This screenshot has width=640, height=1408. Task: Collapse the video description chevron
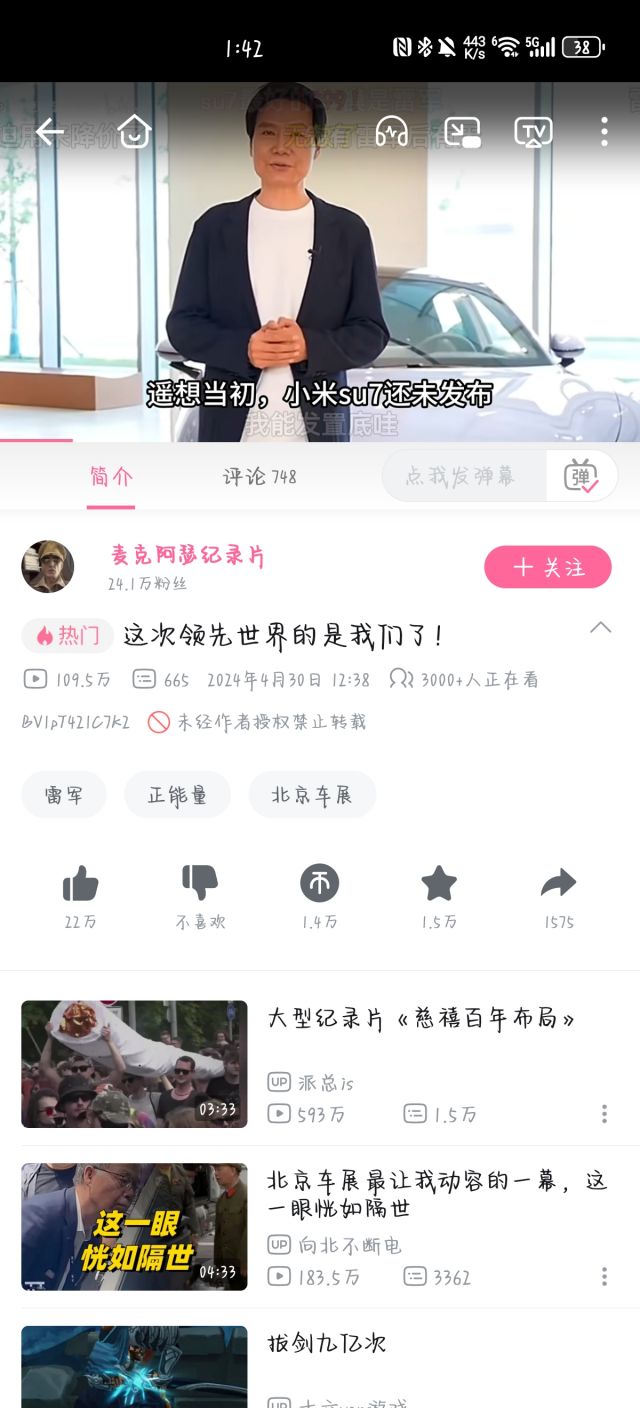600,628
